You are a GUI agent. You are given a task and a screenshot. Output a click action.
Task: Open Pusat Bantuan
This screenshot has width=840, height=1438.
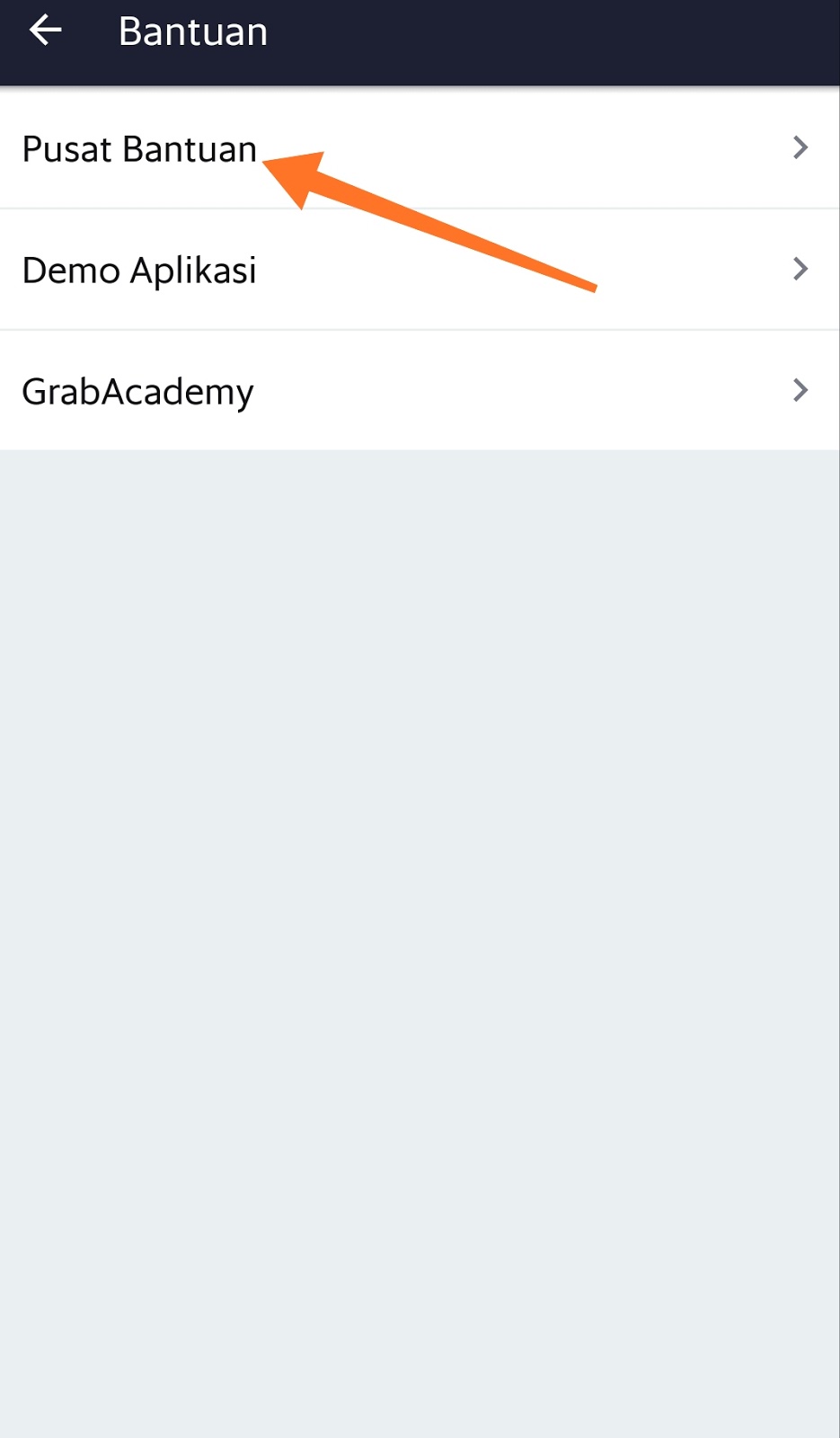coord(139,149)
